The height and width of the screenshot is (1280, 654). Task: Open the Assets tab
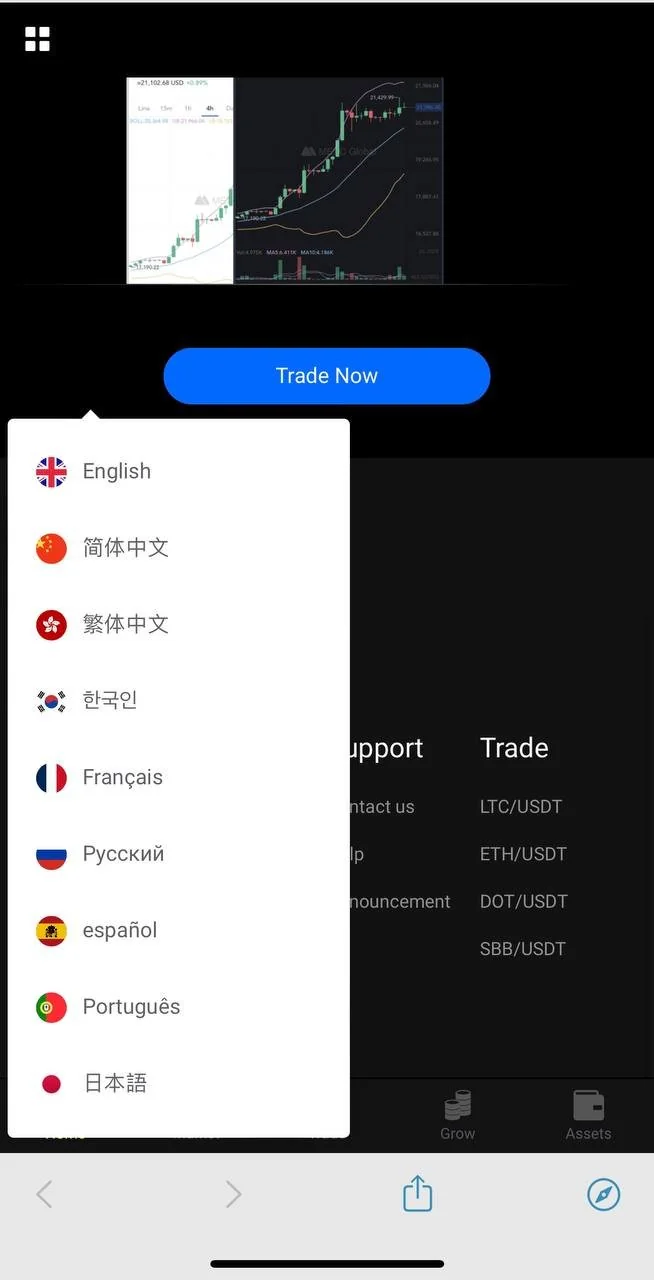(x=588, y=1115)
